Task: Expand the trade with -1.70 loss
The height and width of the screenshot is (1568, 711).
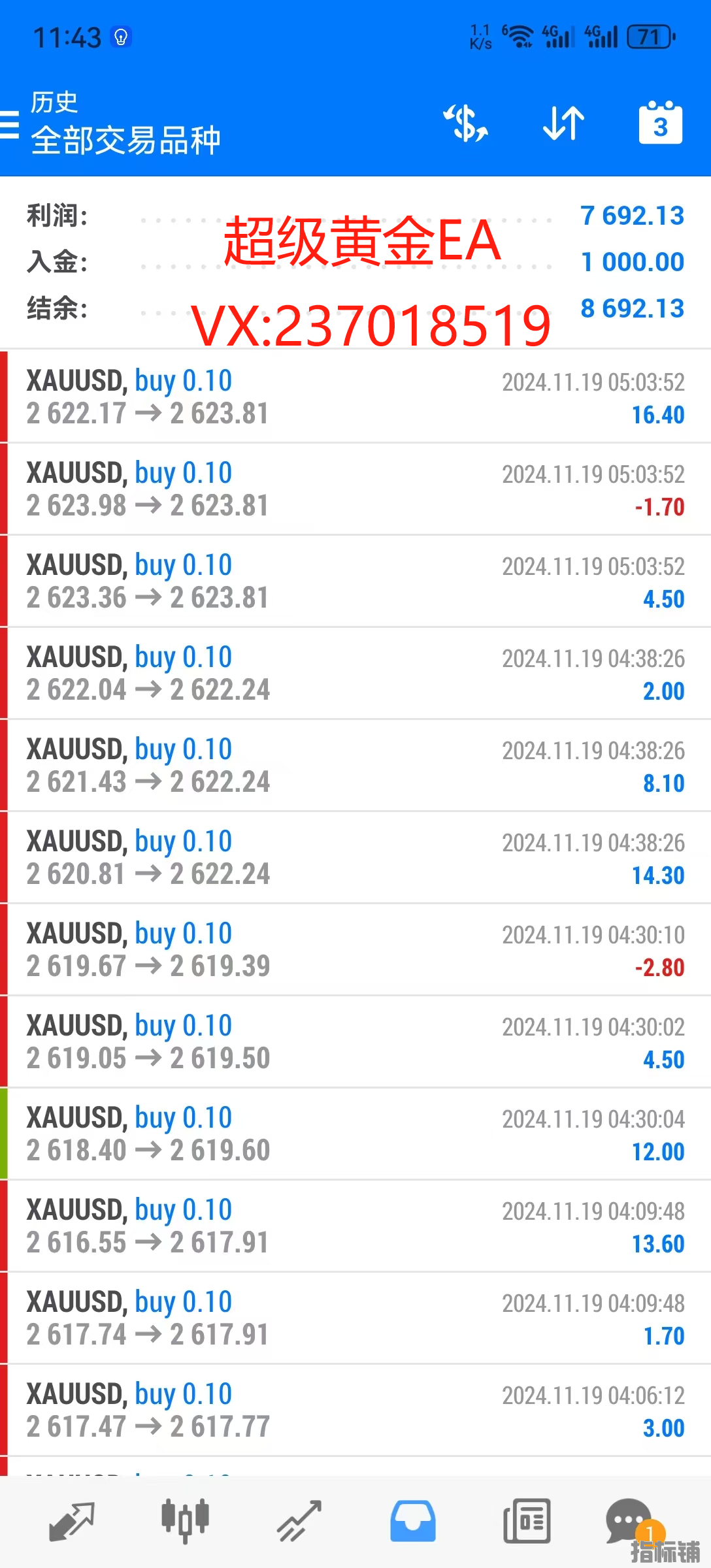Action: (x=355, y=489)
